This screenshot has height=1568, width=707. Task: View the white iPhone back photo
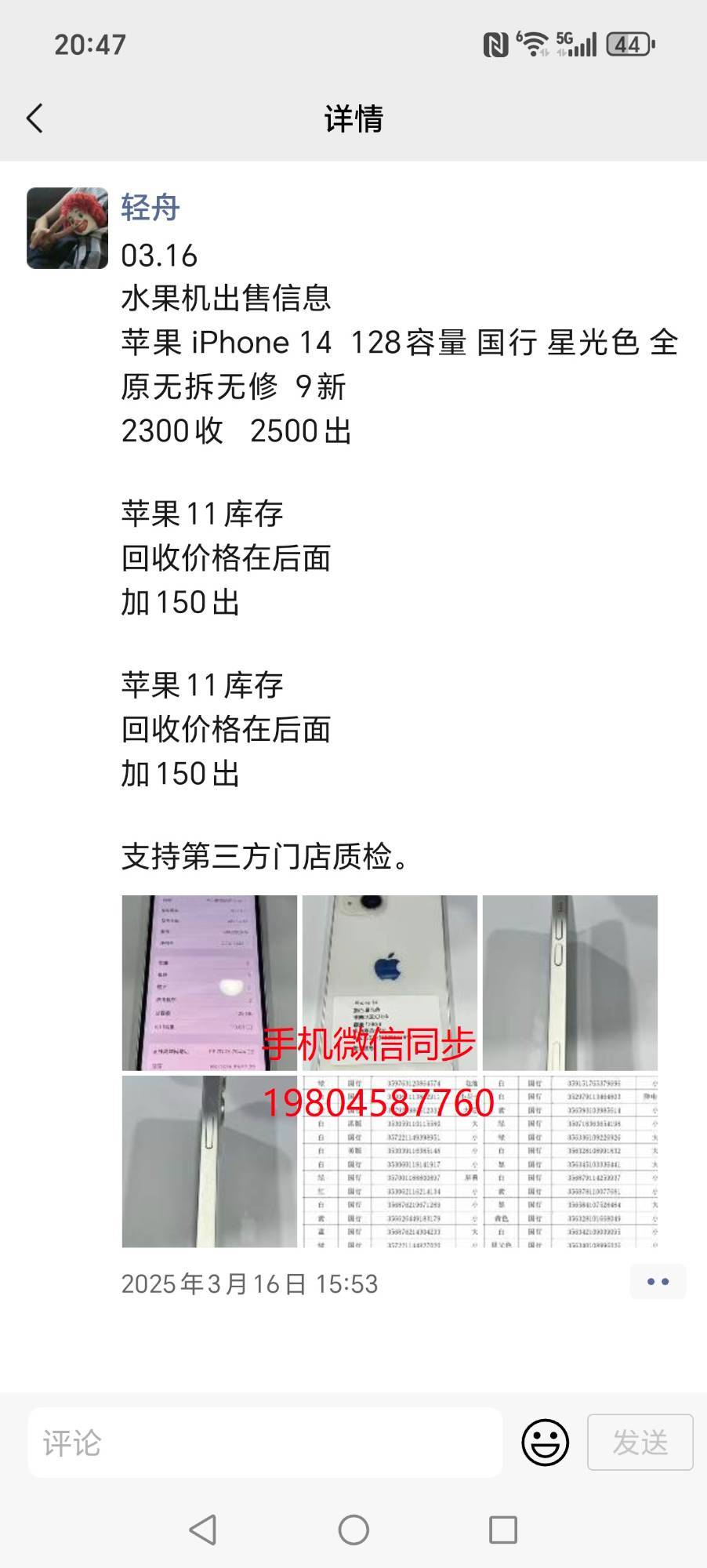390,983
